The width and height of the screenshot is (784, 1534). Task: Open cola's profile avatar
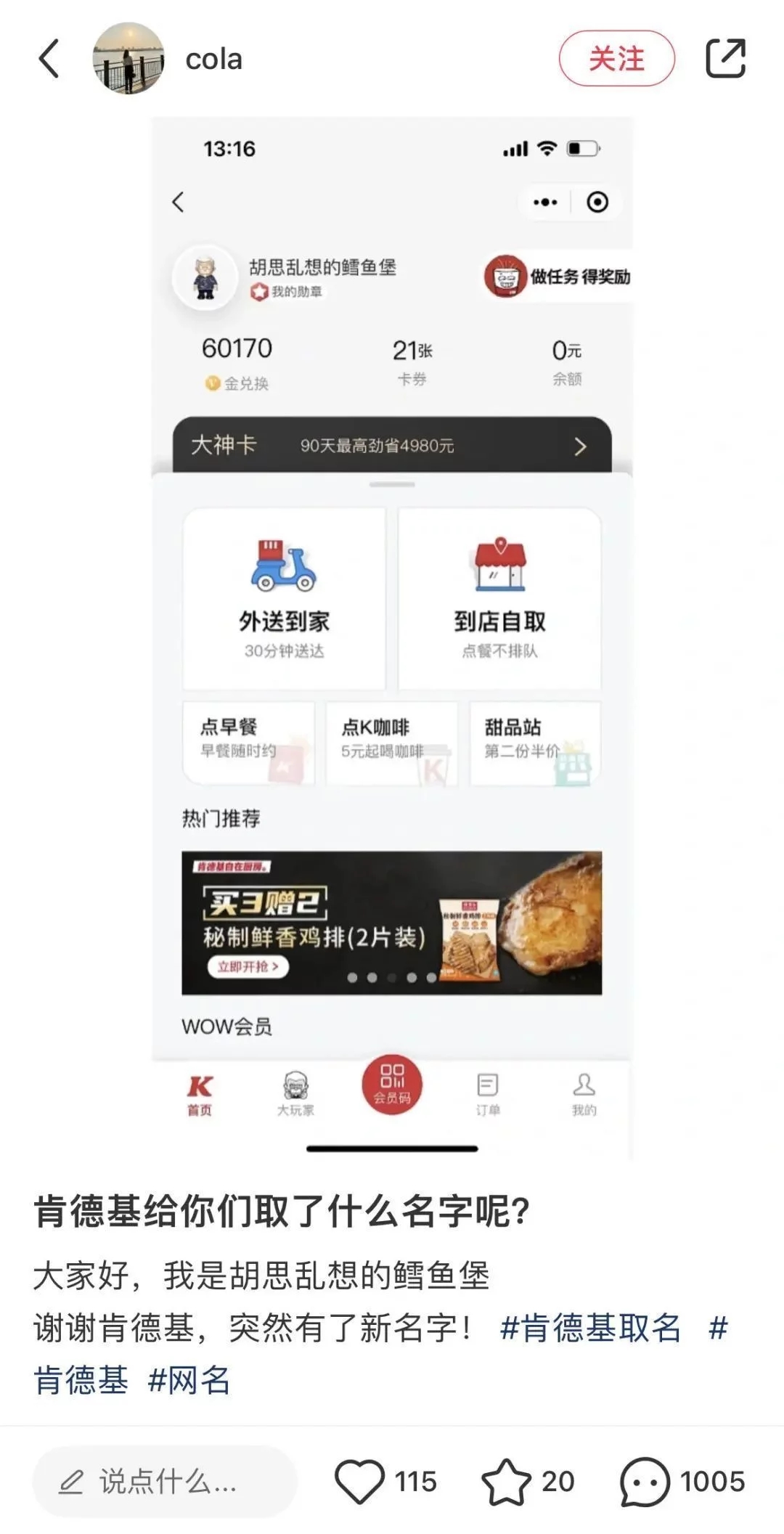(128, 59)
